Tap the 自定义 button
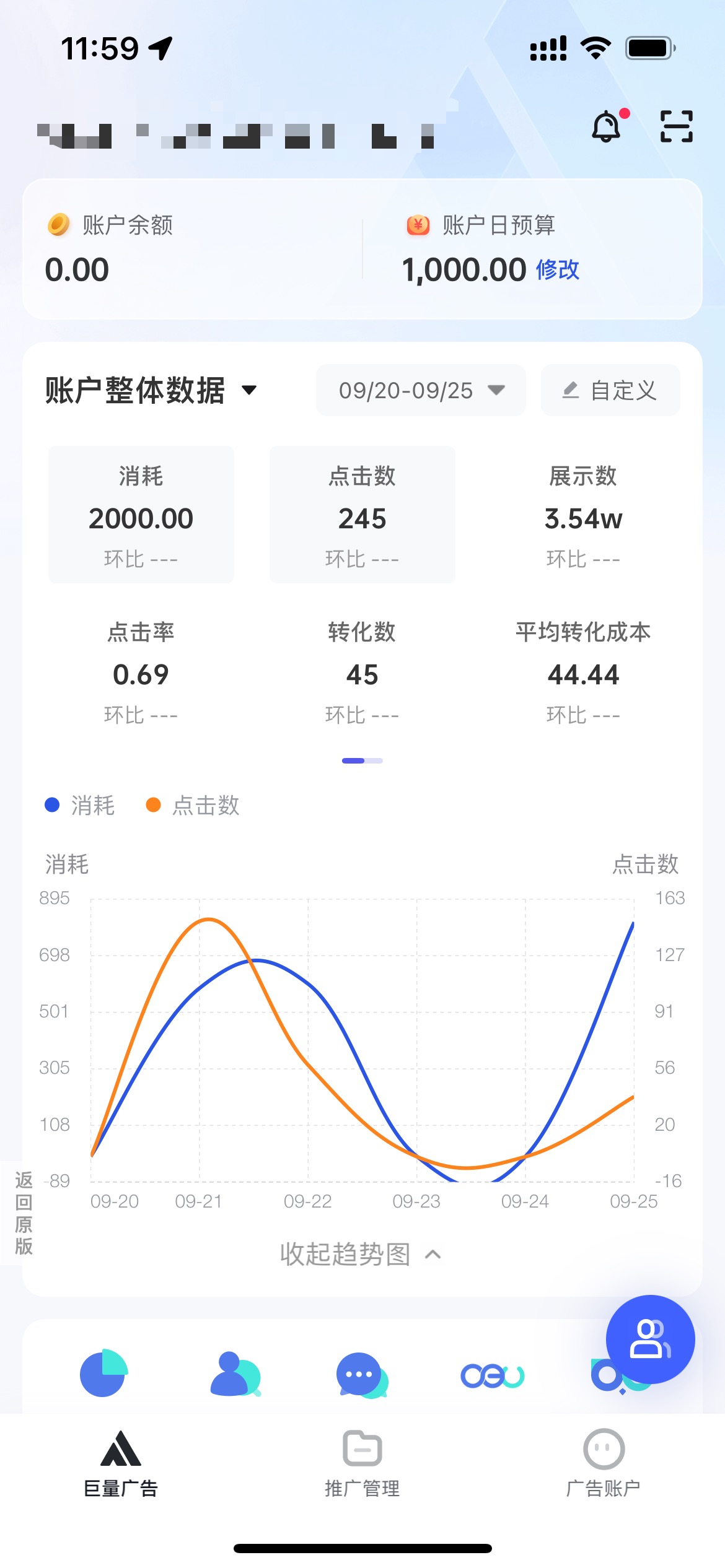This screenshot has height=1568, width=725. coord(610,390)
